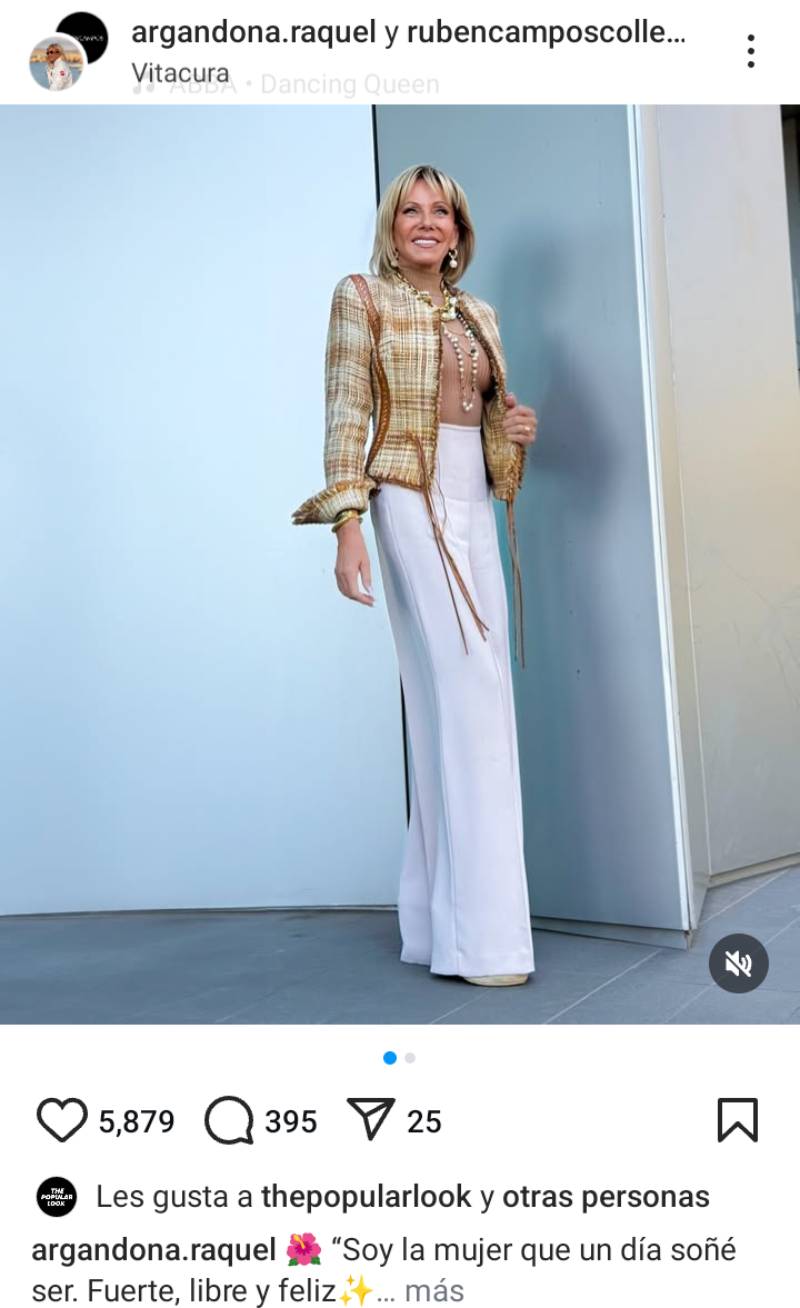Expand the caption with más
The height and width of the screenshot is (1308, 800).
click(434, 1291)
